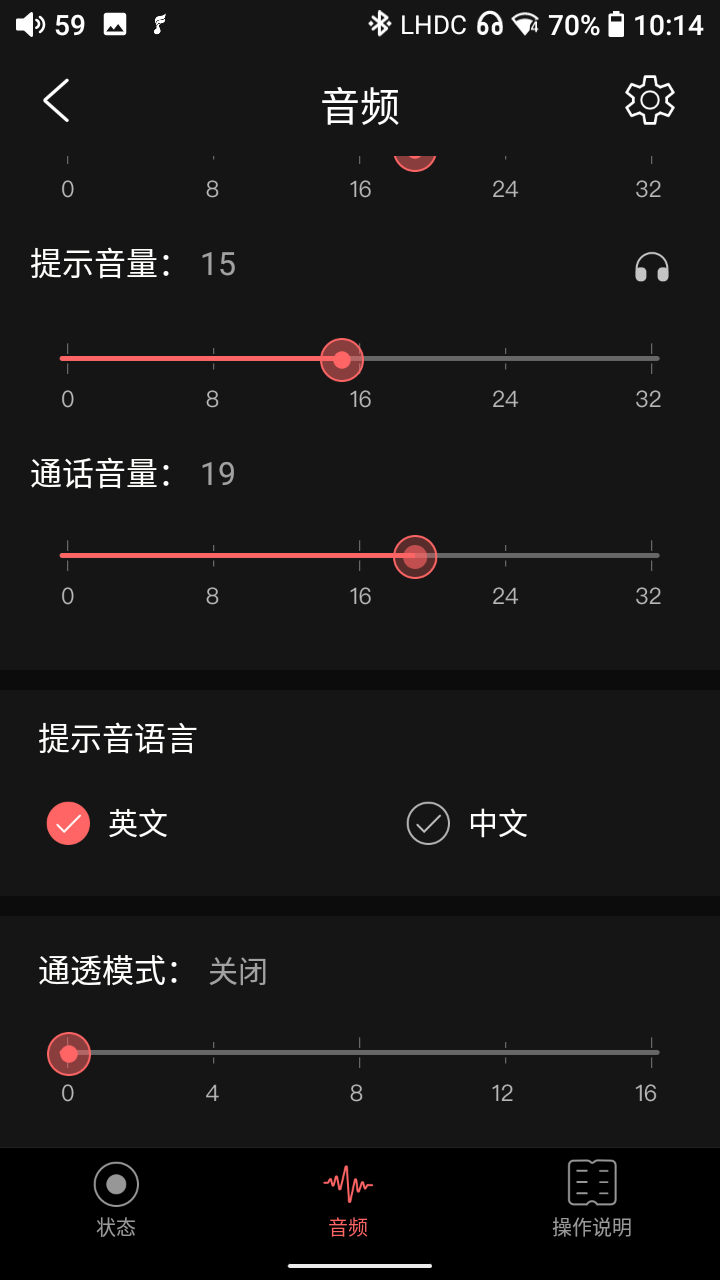Tap the 通话音量 slider handle

click(x=415, y=556)
